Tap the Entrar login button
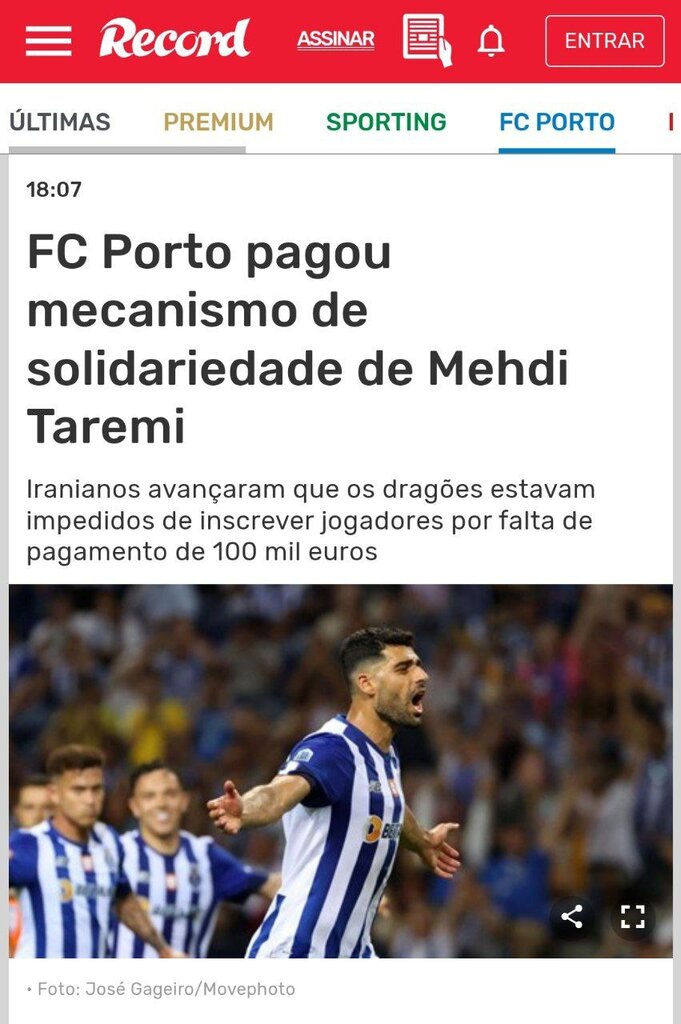681x1024 pixels. (604, 41)
